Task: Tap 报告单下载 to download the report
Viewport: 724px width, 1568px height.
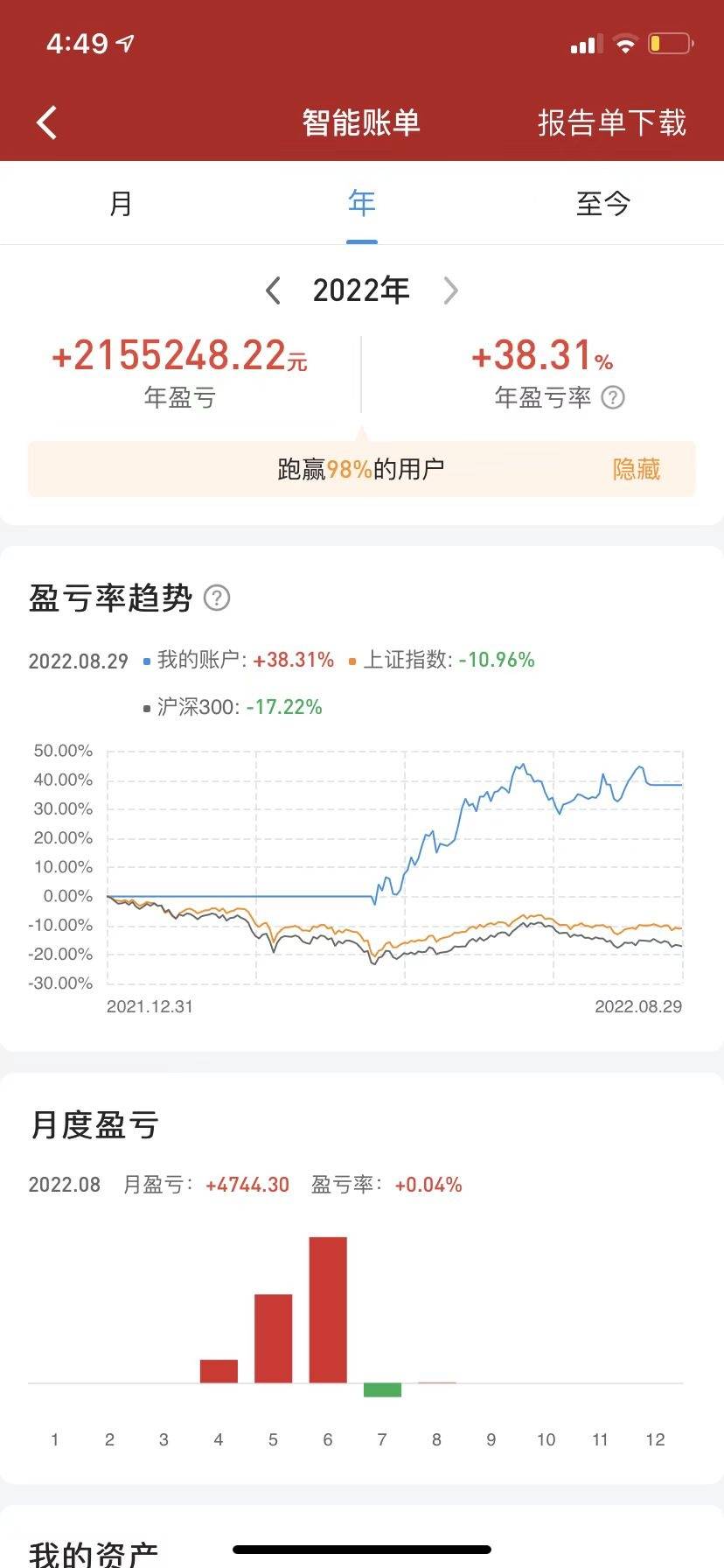Action: [x=612, y=122]
